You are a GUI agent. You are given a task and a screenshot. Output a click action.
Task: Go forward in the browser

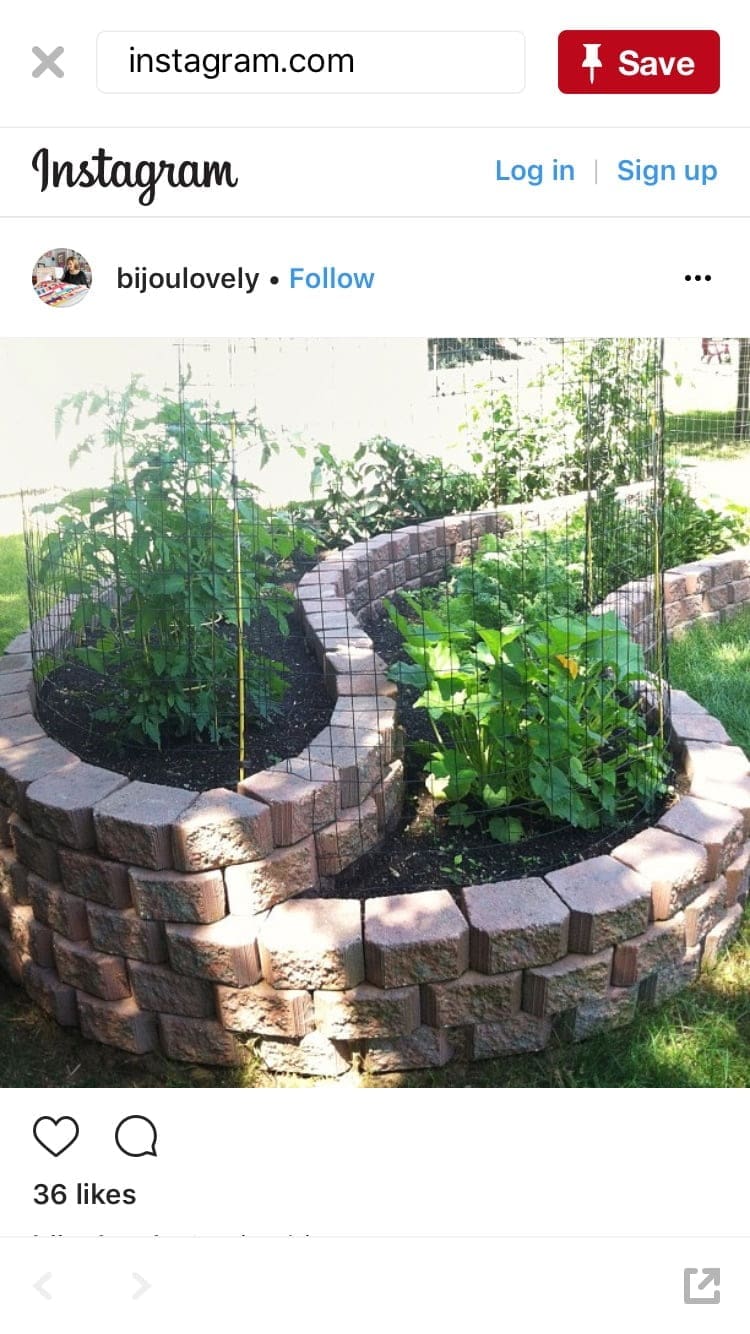[x=141, y=1286]
